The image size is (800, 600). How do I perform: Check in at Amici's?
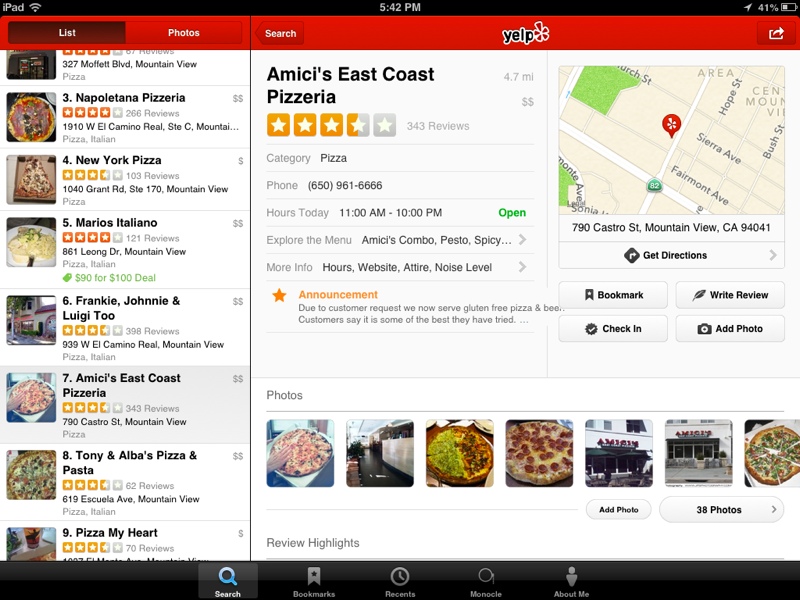[x=613, y=328]
